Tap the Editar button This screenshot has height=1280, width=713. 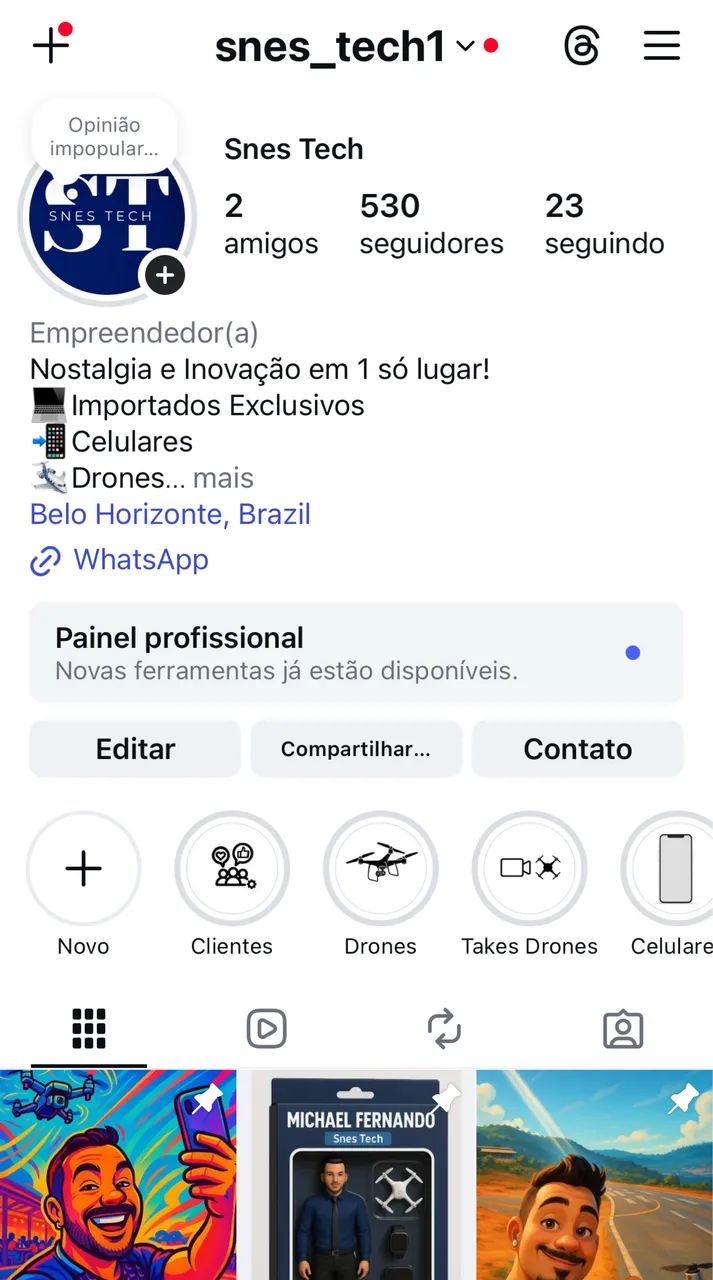tap(135, 749)
